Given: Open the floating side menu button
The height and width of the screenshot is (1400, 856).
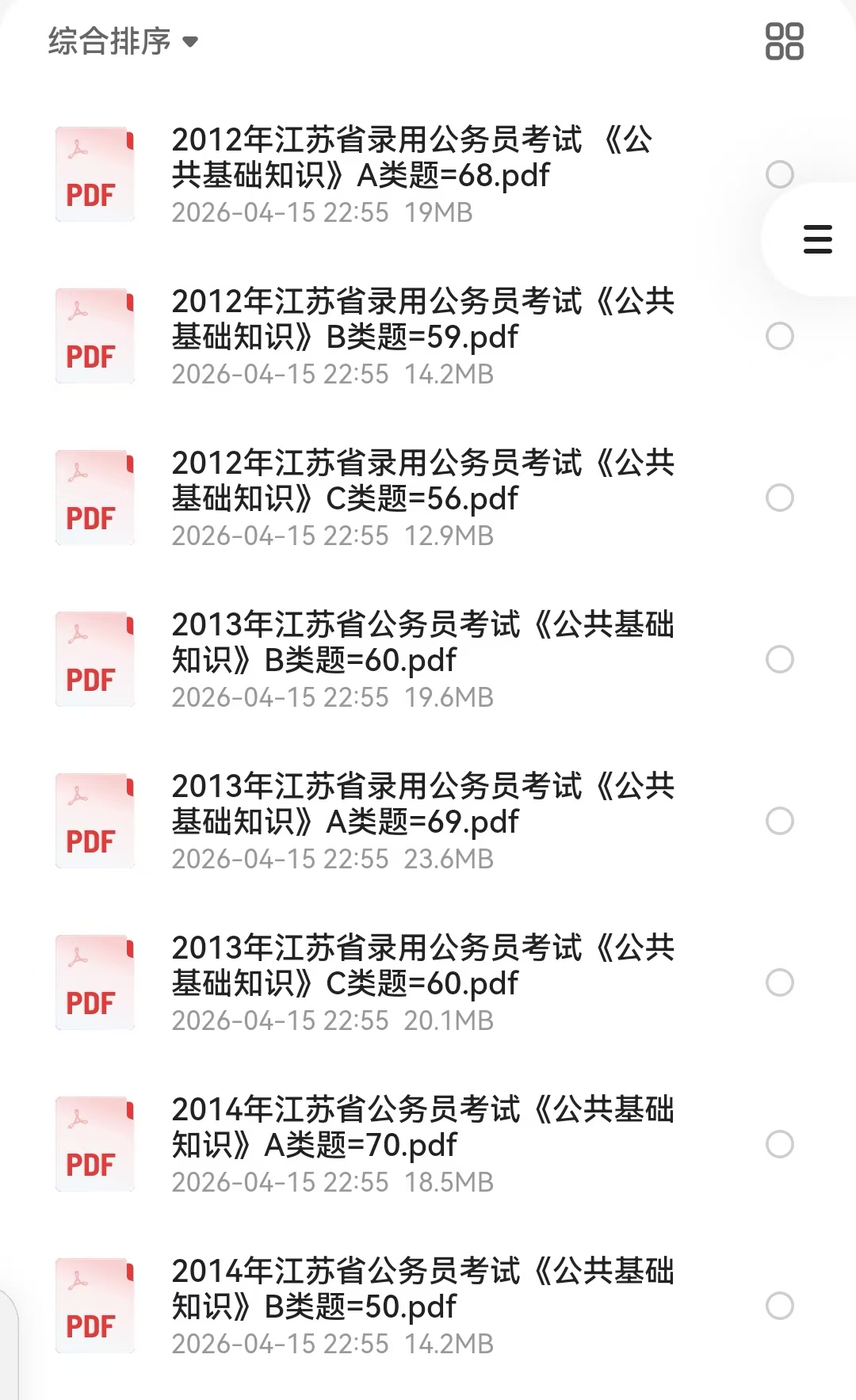Looking at the screenshot, I should (817, 239).
